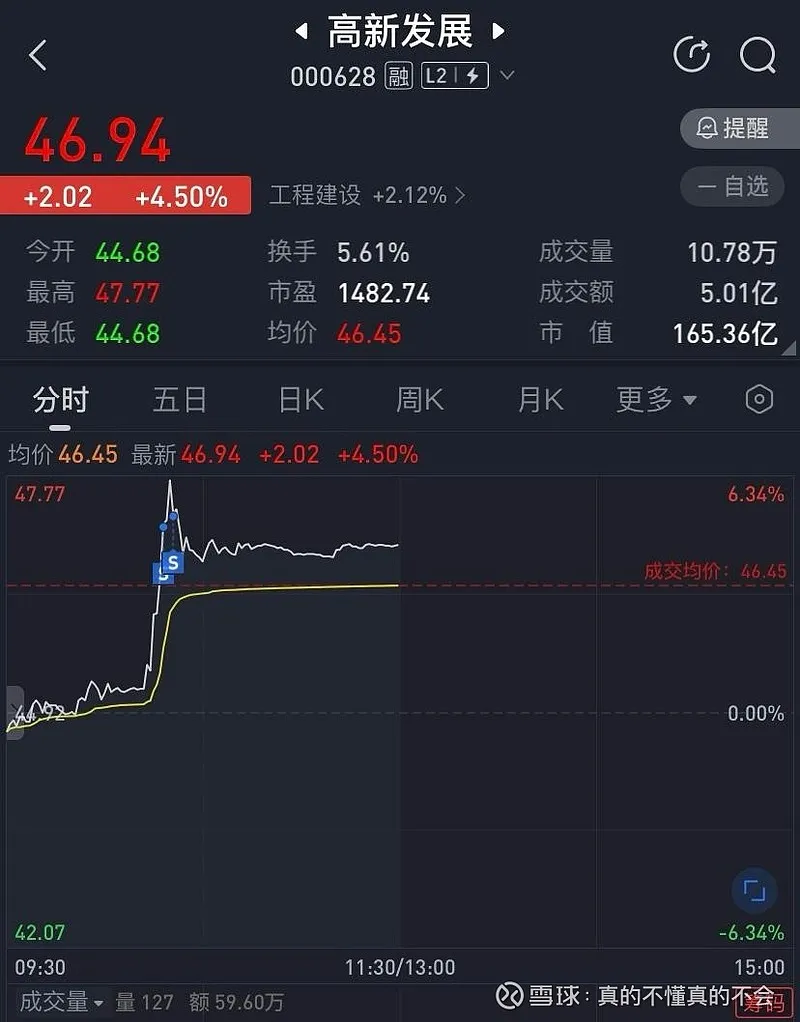
Task: Switch to the next stock
Action: 498,32
